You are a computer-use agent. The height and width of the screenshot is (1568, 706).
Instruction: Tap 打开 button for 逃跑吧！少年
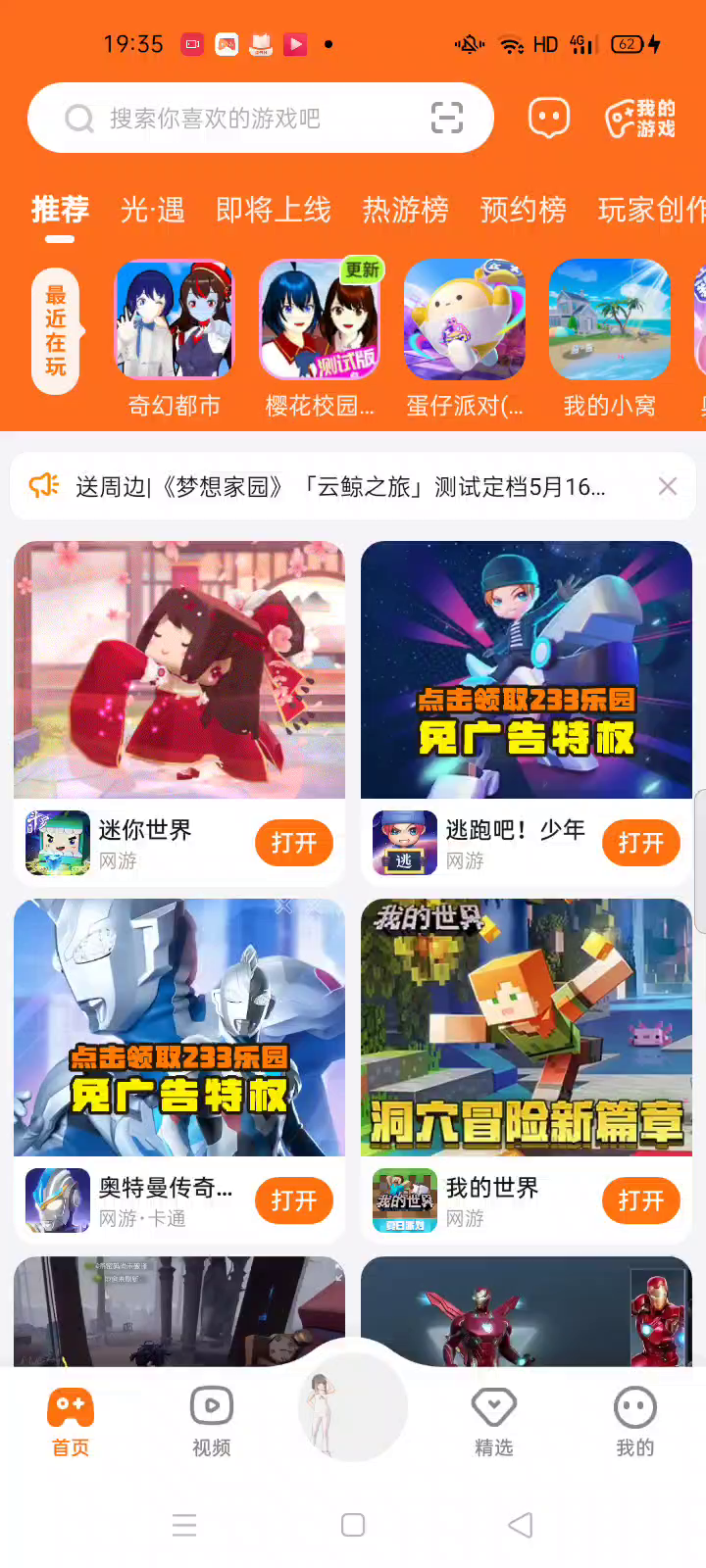pyautogui.click(x=641, y=843)
